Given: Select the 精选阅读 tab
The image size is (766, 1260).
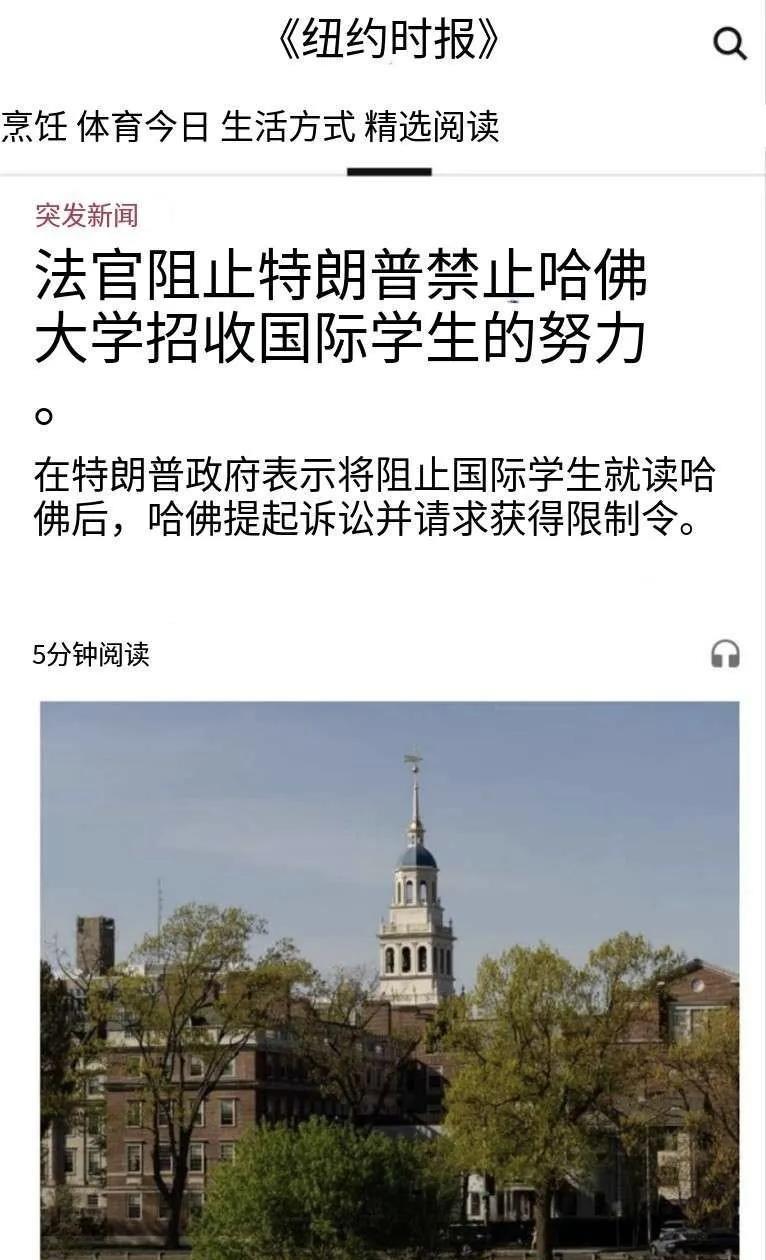Looking at the screenshot, I should (432, 127).
